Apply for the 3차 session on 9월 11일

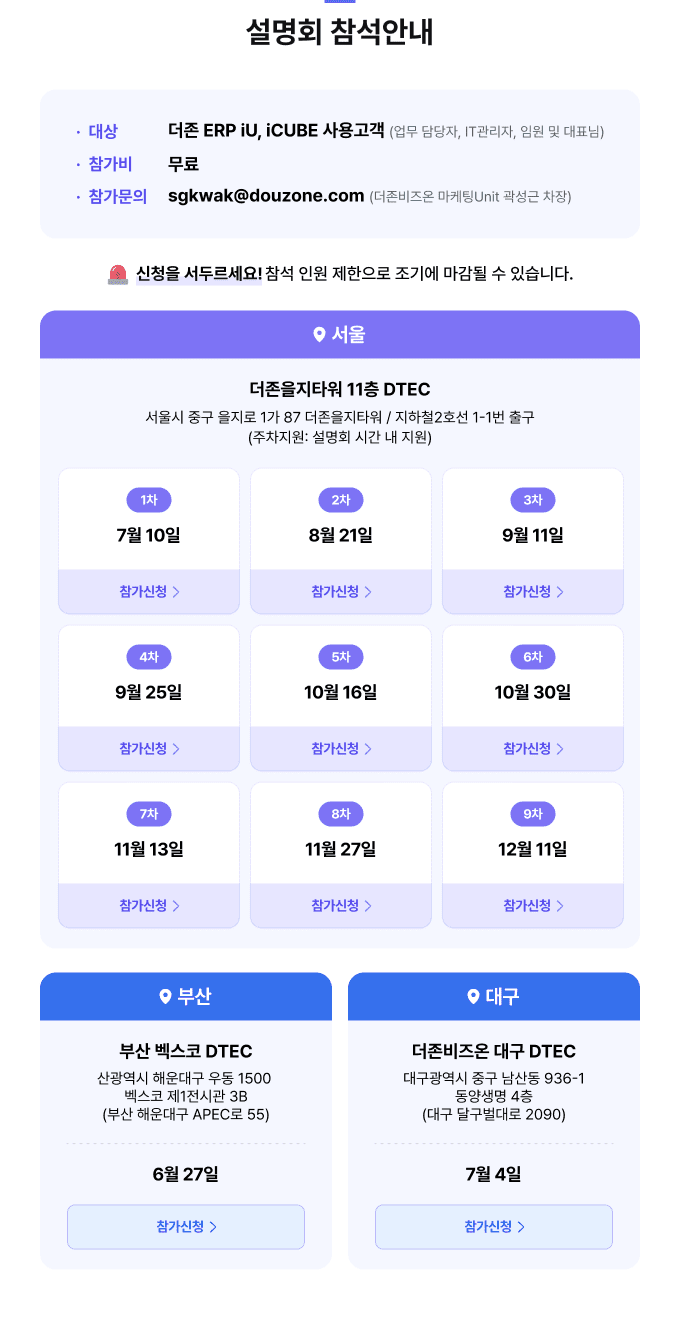[533, 592]
